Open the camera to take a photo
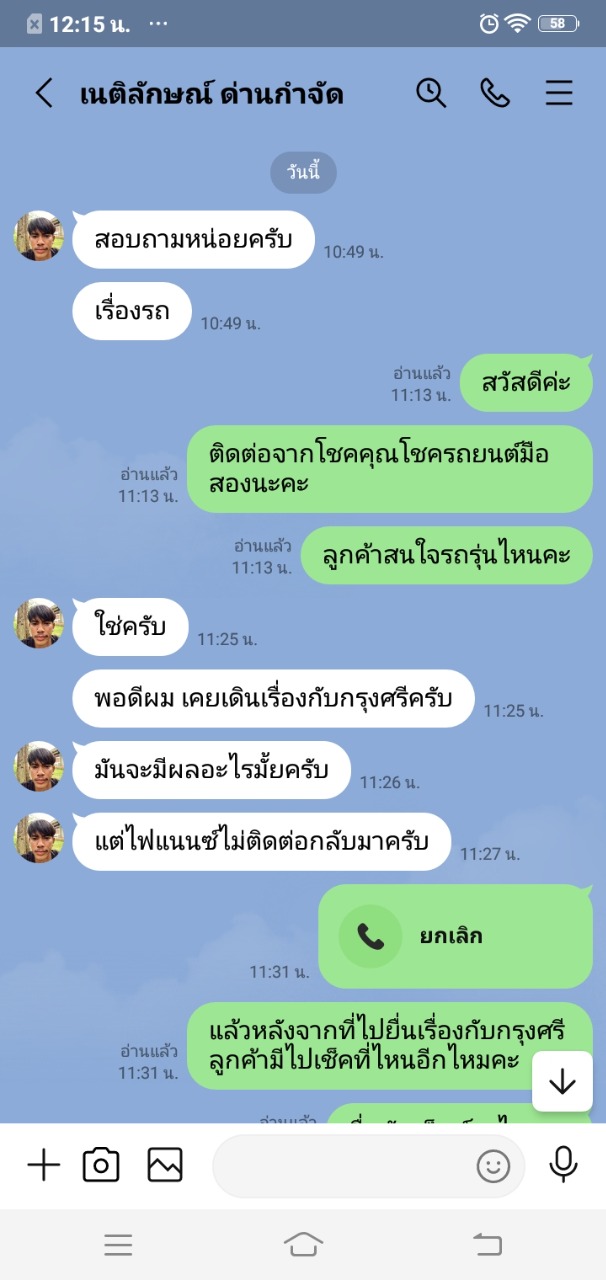Image resolution: width=606 pixels, height=1280 pixels. [x=101, y=1165]
